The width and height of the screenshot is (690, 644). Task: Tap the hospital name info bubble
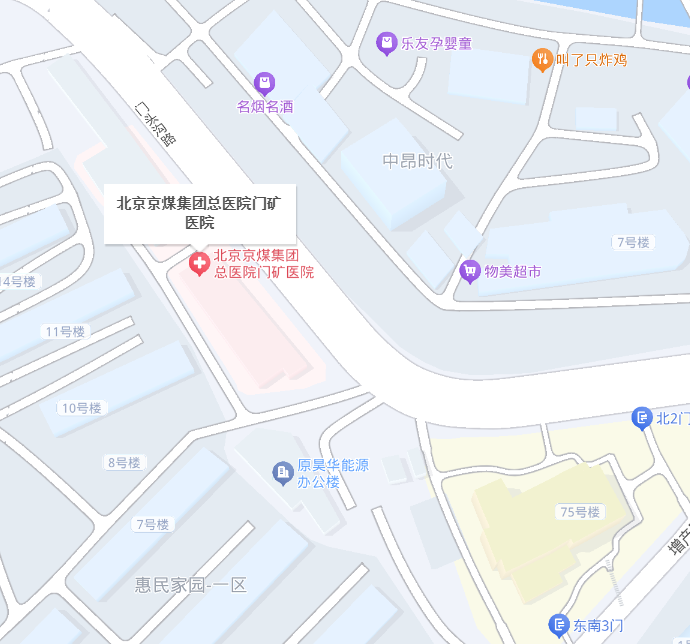[x=200, y=212]
